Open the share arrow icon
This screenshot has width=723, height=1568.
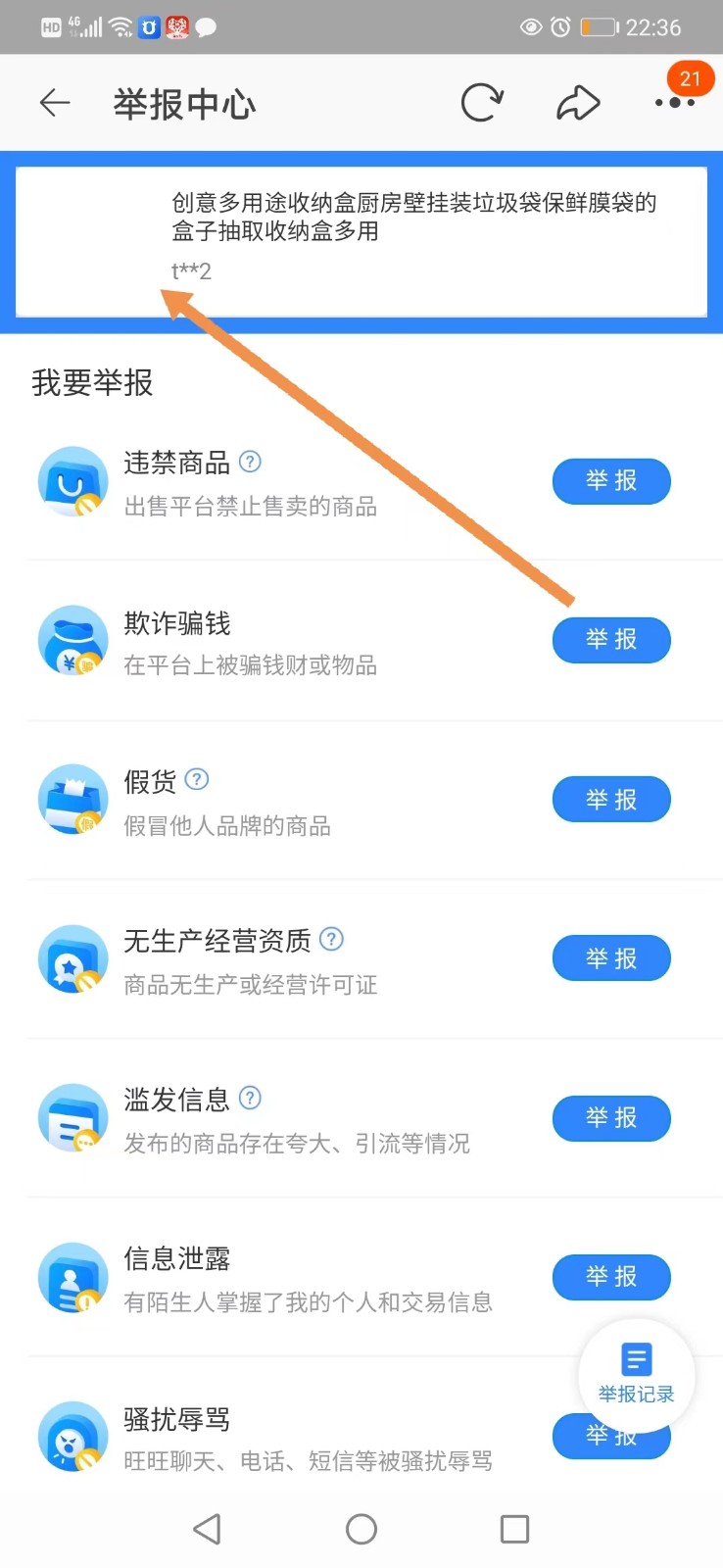[x=578, y=102]
